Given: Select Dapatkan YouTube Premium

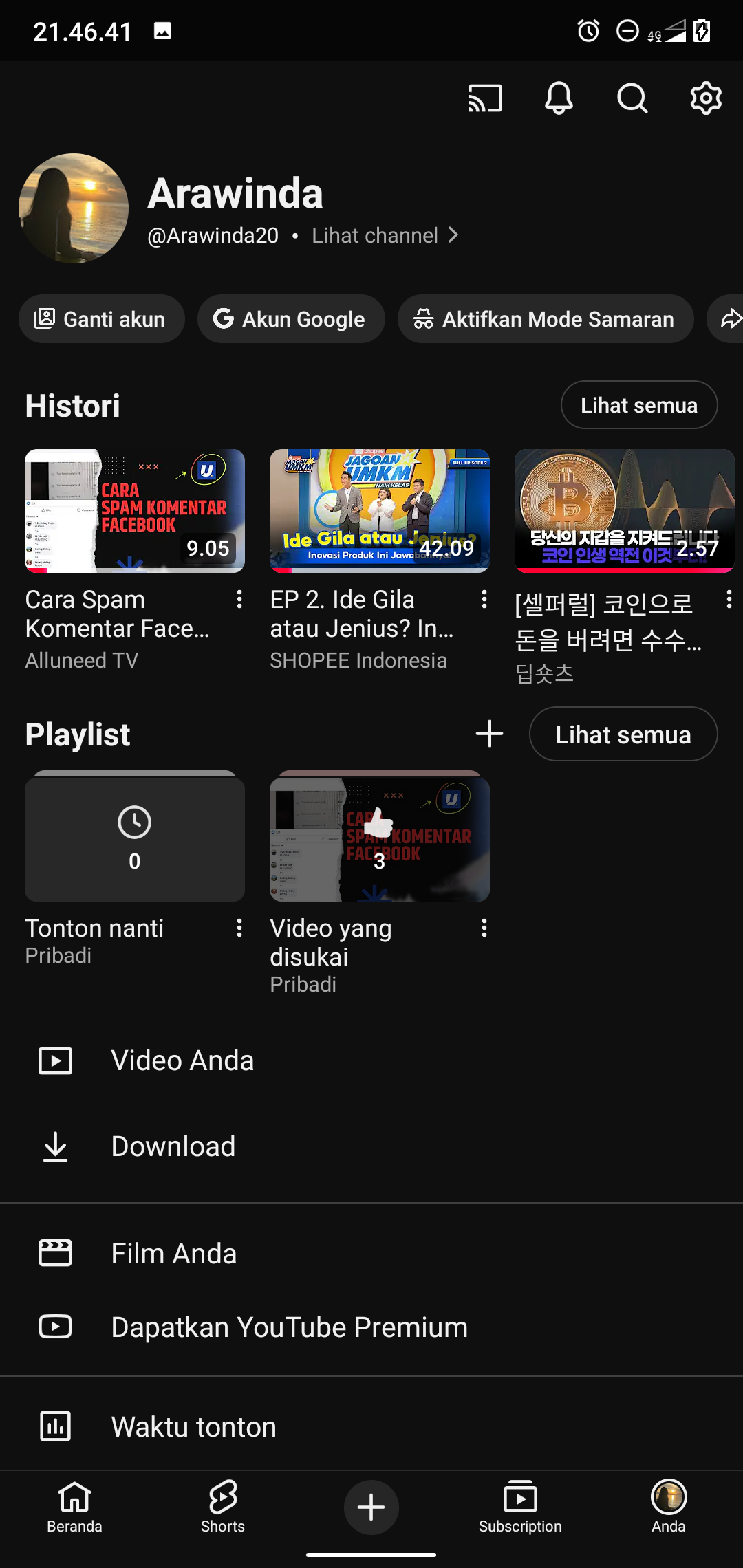Looking at the screenshot, I should (x=289, y=1327).
